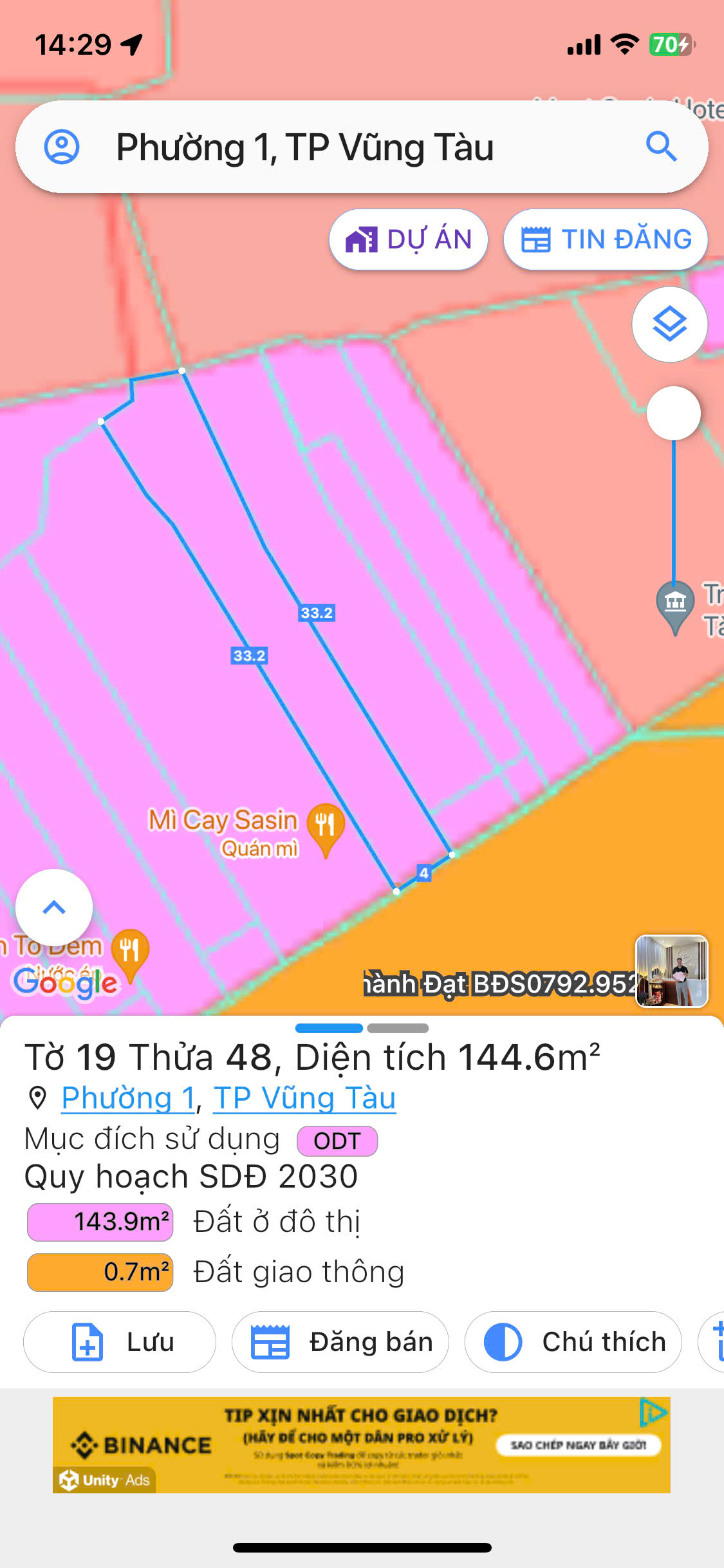724x1568 pixels.
Task: Tap the ad choices icon on banner
Action: pyautogui.click(x=653, y=1413)
